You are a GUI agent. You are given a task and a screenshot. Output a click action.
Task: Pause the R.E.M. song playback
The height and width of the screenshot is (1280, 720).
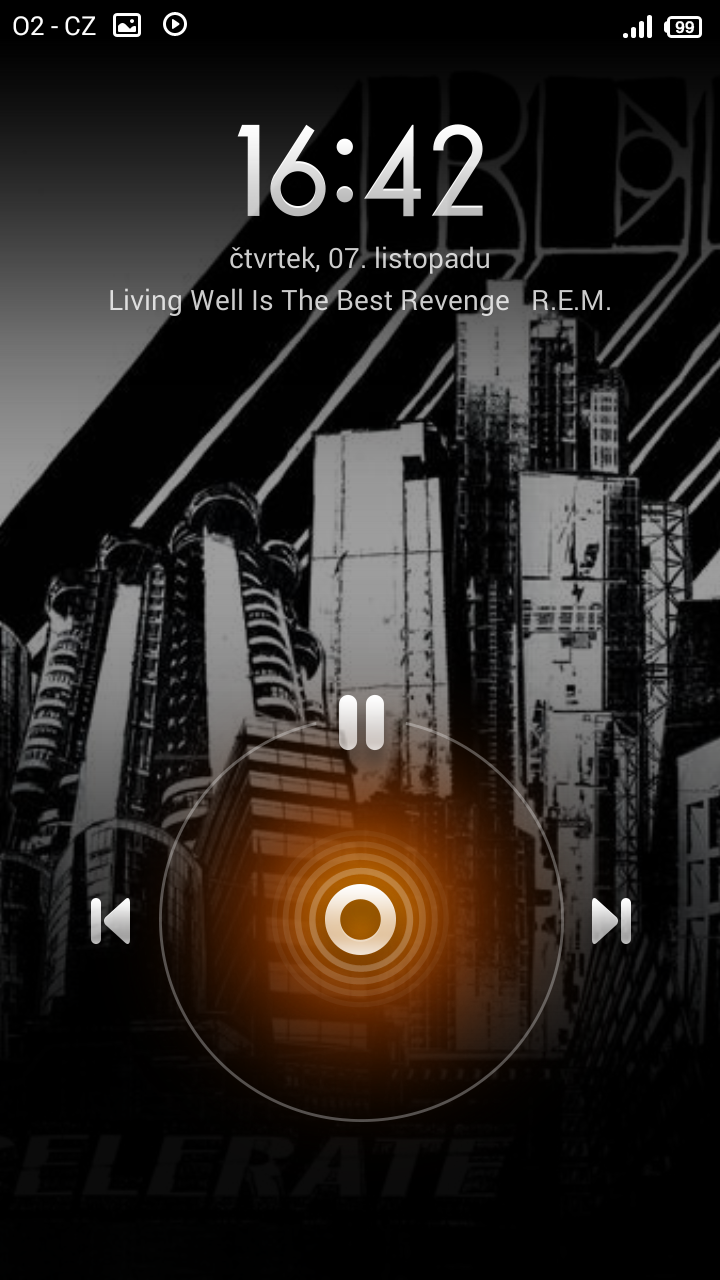[361, 722]
